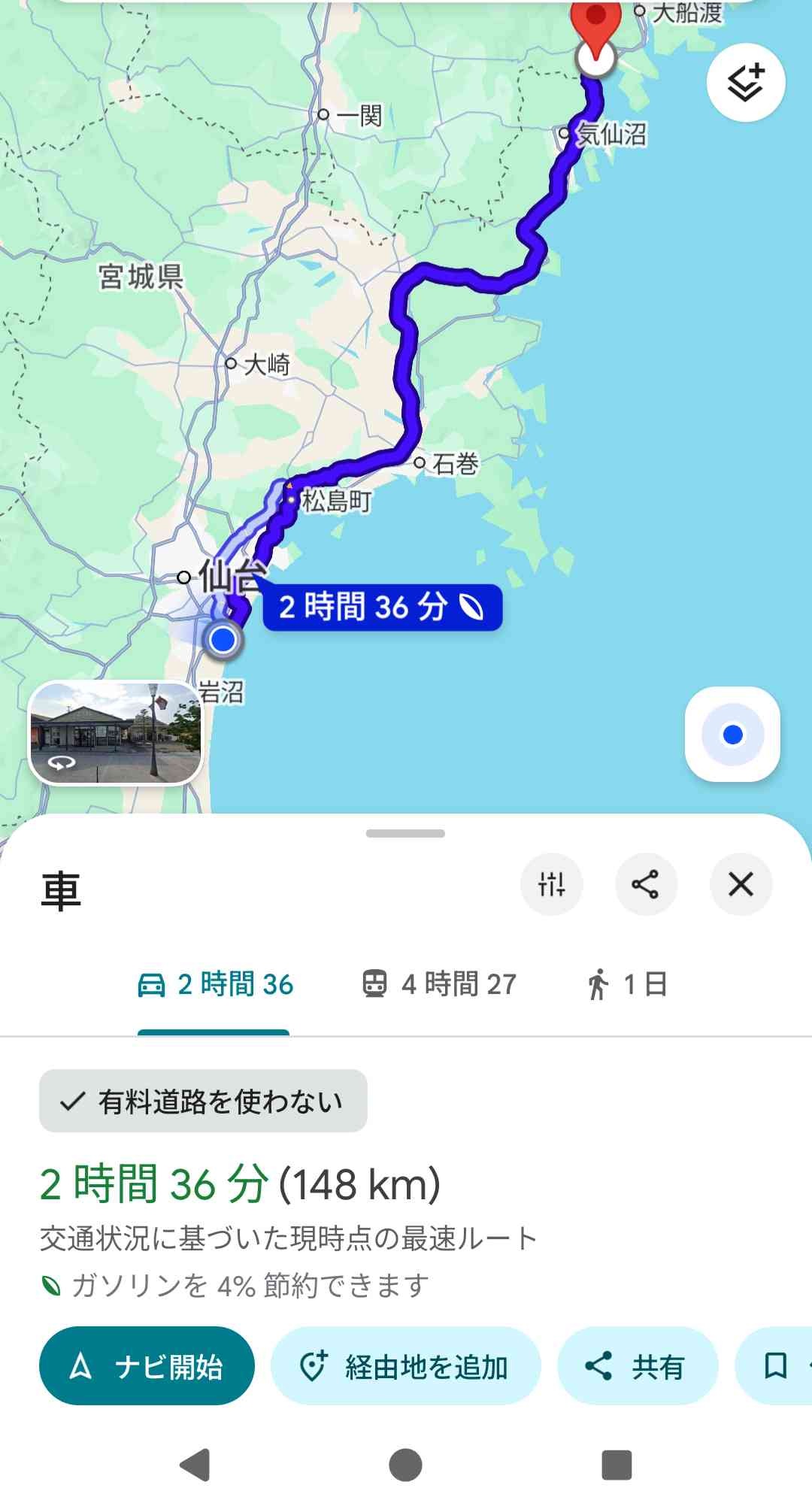The height and width of the screenshot is (1494, 812).
Task: Add a stop with 経由地を追加
Action: pyautogui.click(x=406, y=1366)
